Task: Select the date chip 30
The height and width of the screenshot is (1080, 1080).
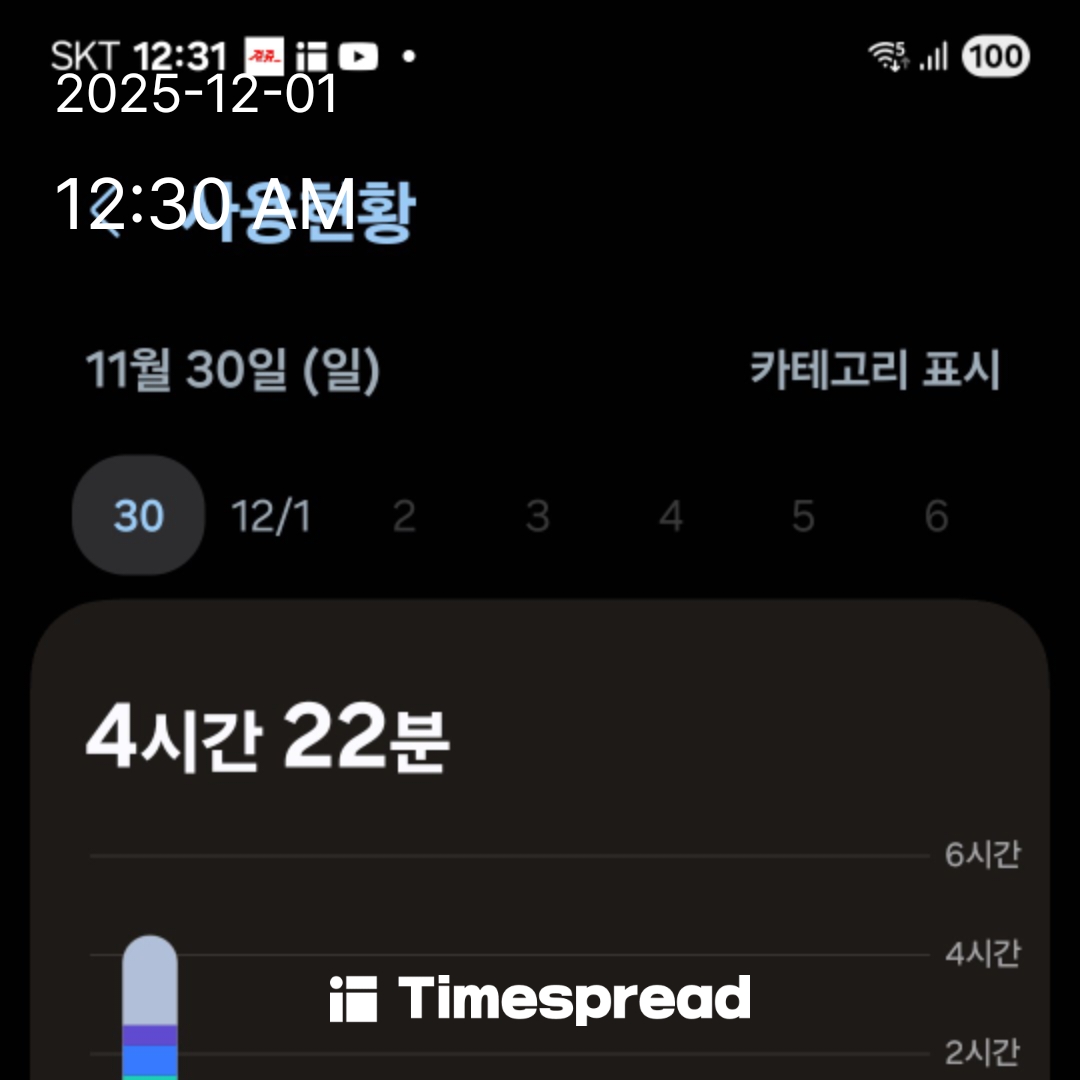Action: point(138,516)
